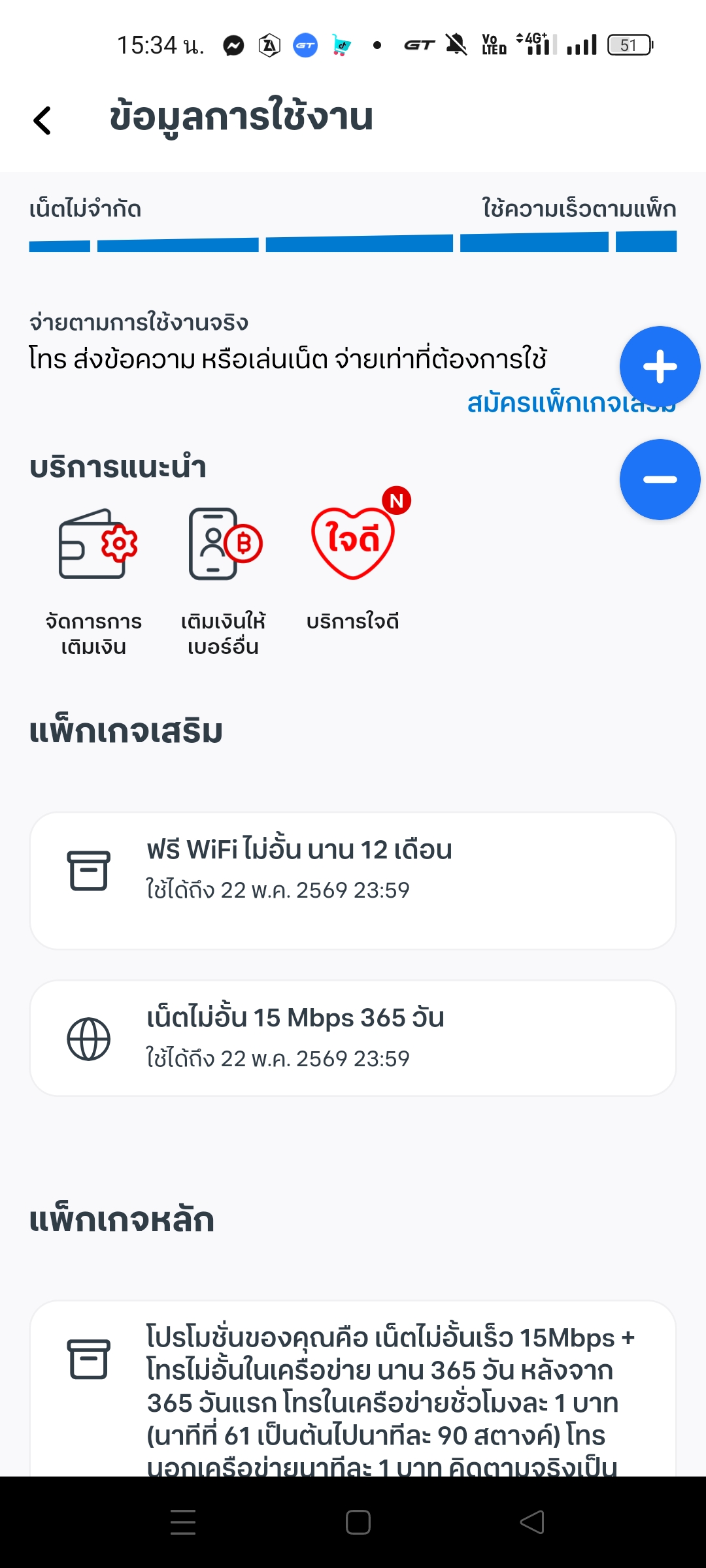Open เน็ตไม่อั้น 15 Mbps 365 วัน card

pos(353,1038)
